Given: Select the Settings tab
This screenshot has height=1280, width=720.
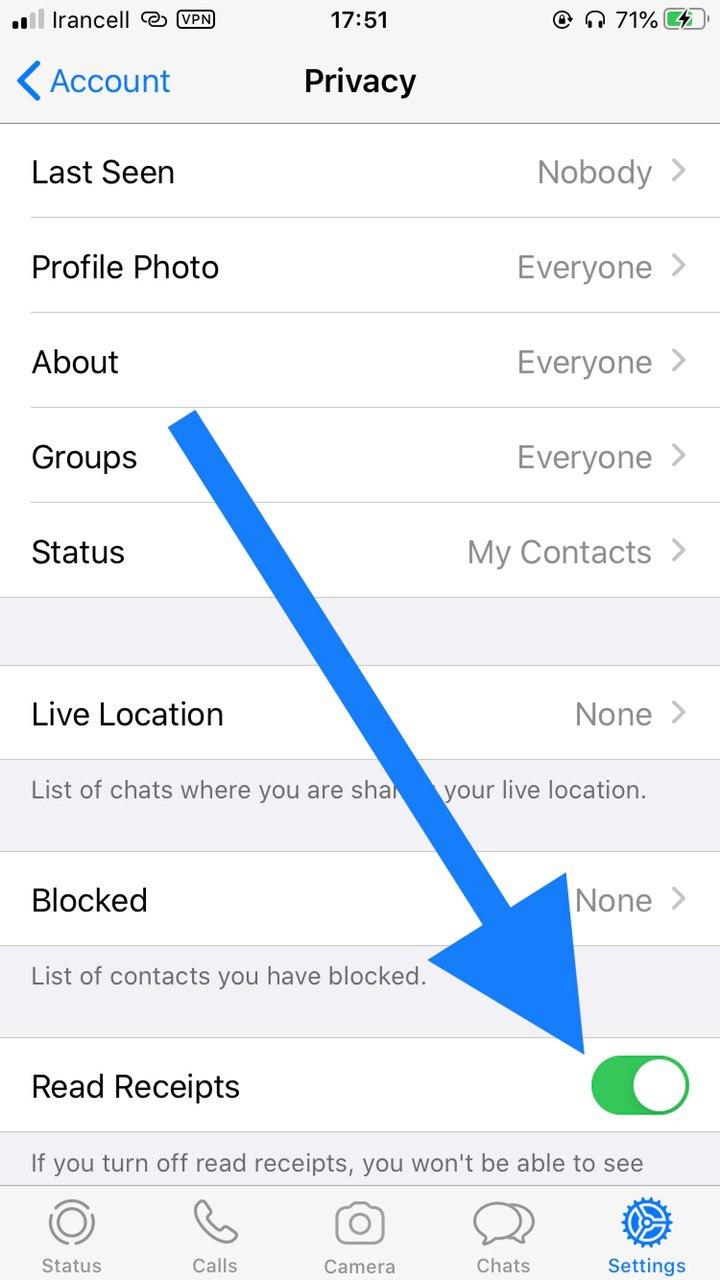Looking at the screenshot, I should [647, 1236].
